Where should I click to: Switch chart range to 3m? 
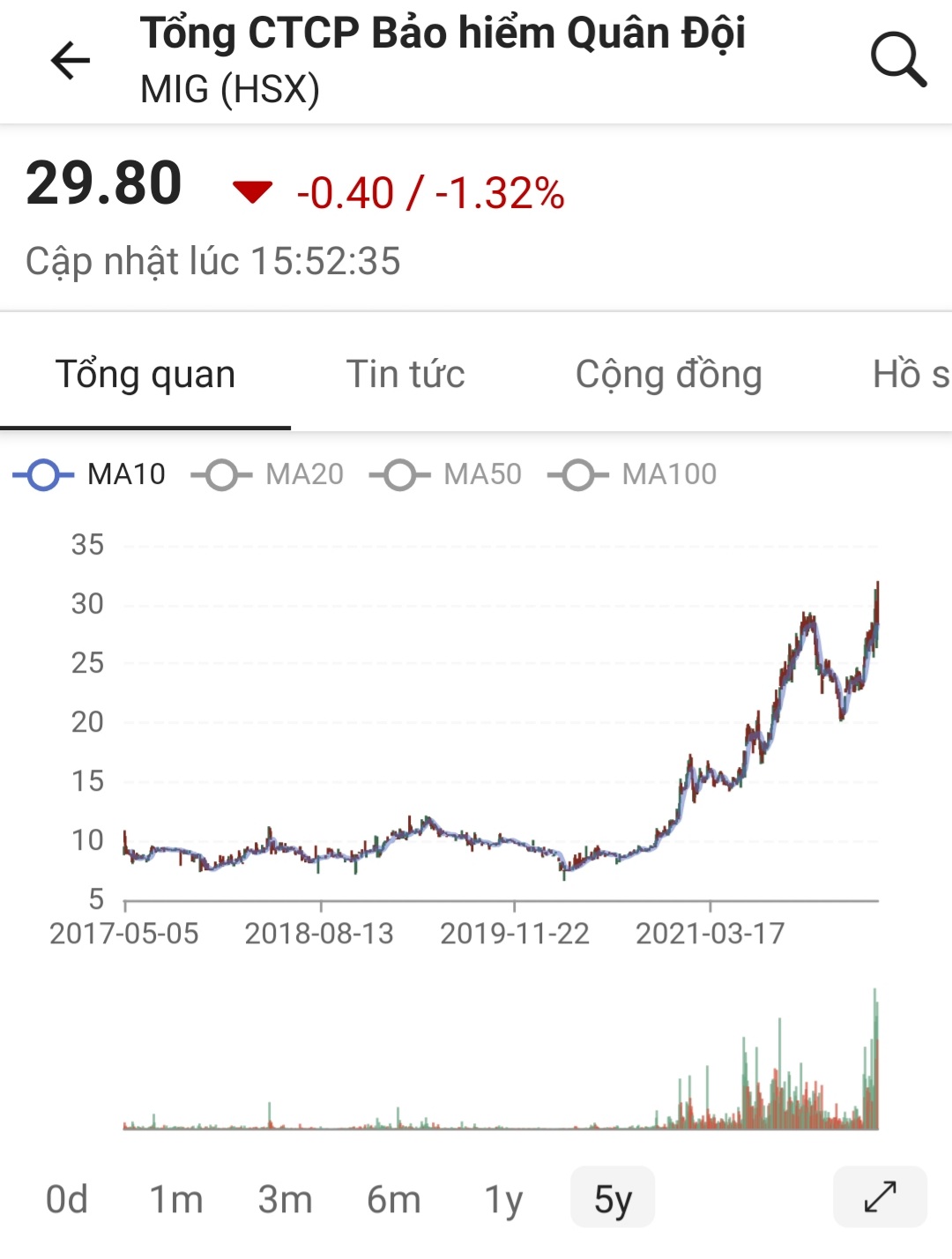coord(285,1199)
